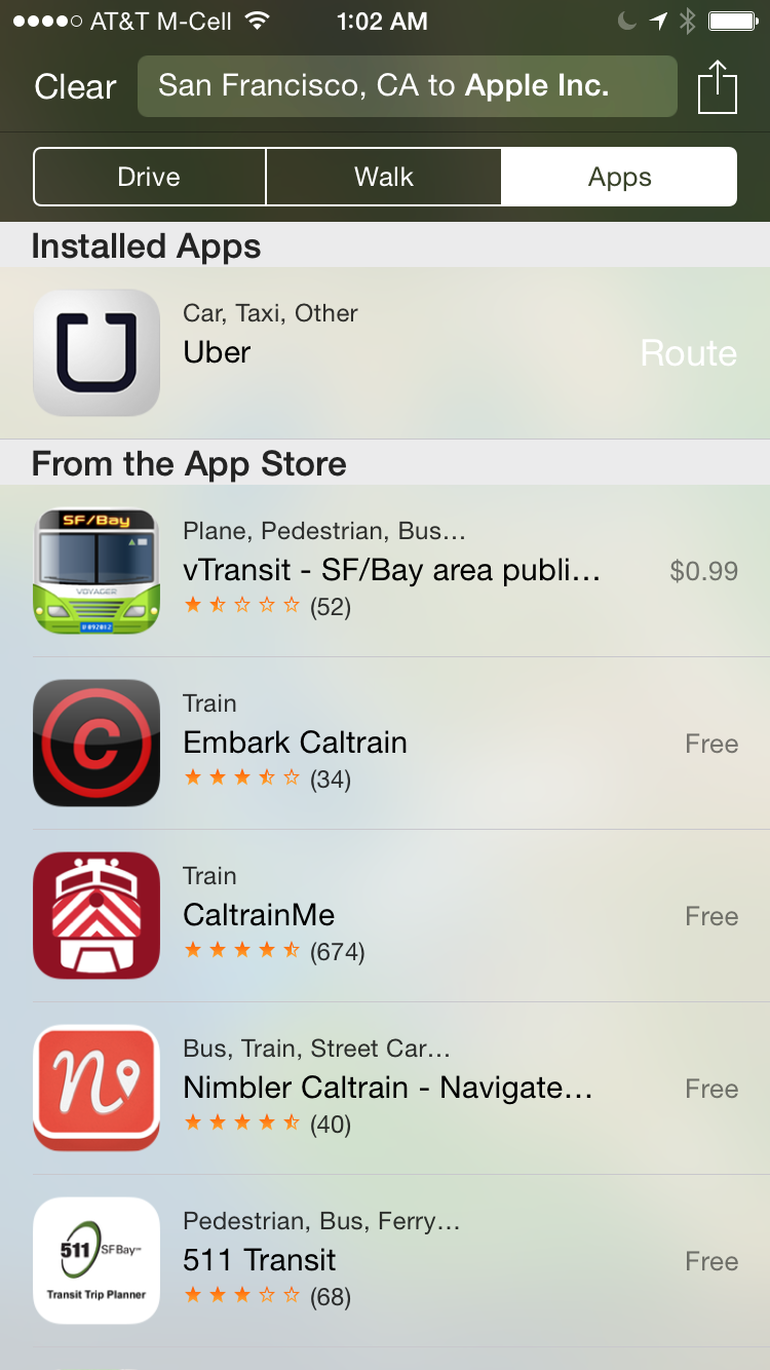View CaltrainMe in the App Store
This screenshot has height=1370, width=770.
click(x=260, y=915)
